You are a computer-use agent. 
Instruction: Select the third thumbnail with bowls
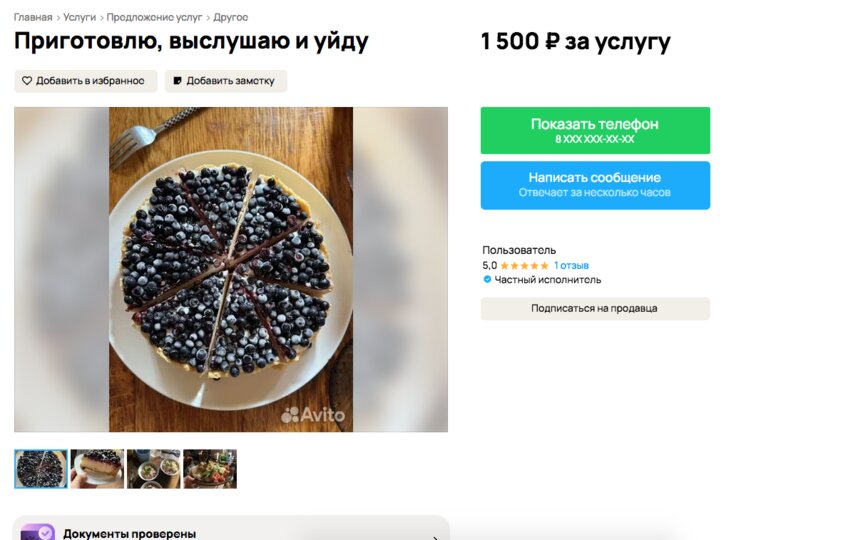tap(154, 469)
